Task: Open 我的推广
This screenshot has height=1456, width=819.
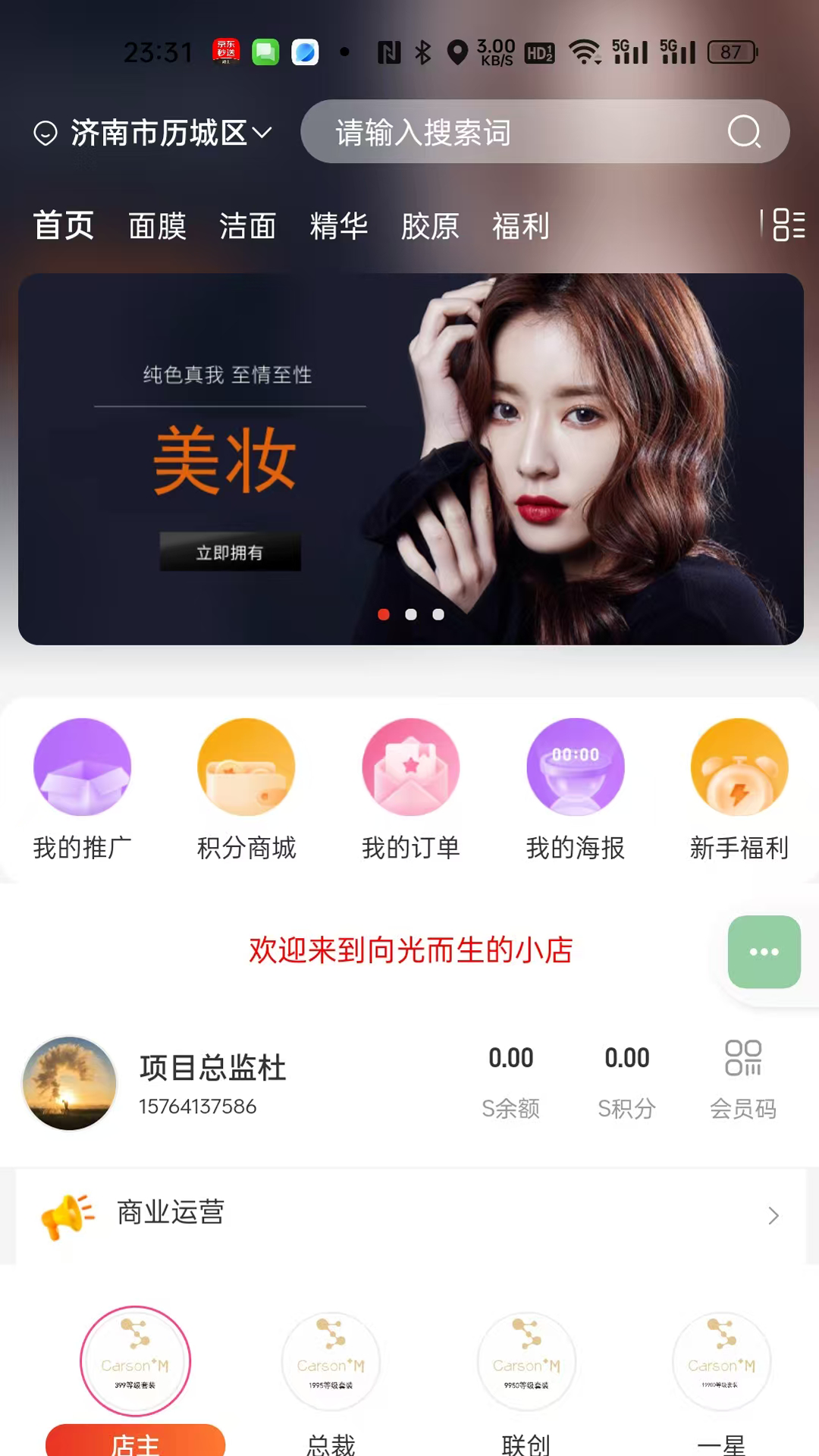Action: [x=82, y=789]
